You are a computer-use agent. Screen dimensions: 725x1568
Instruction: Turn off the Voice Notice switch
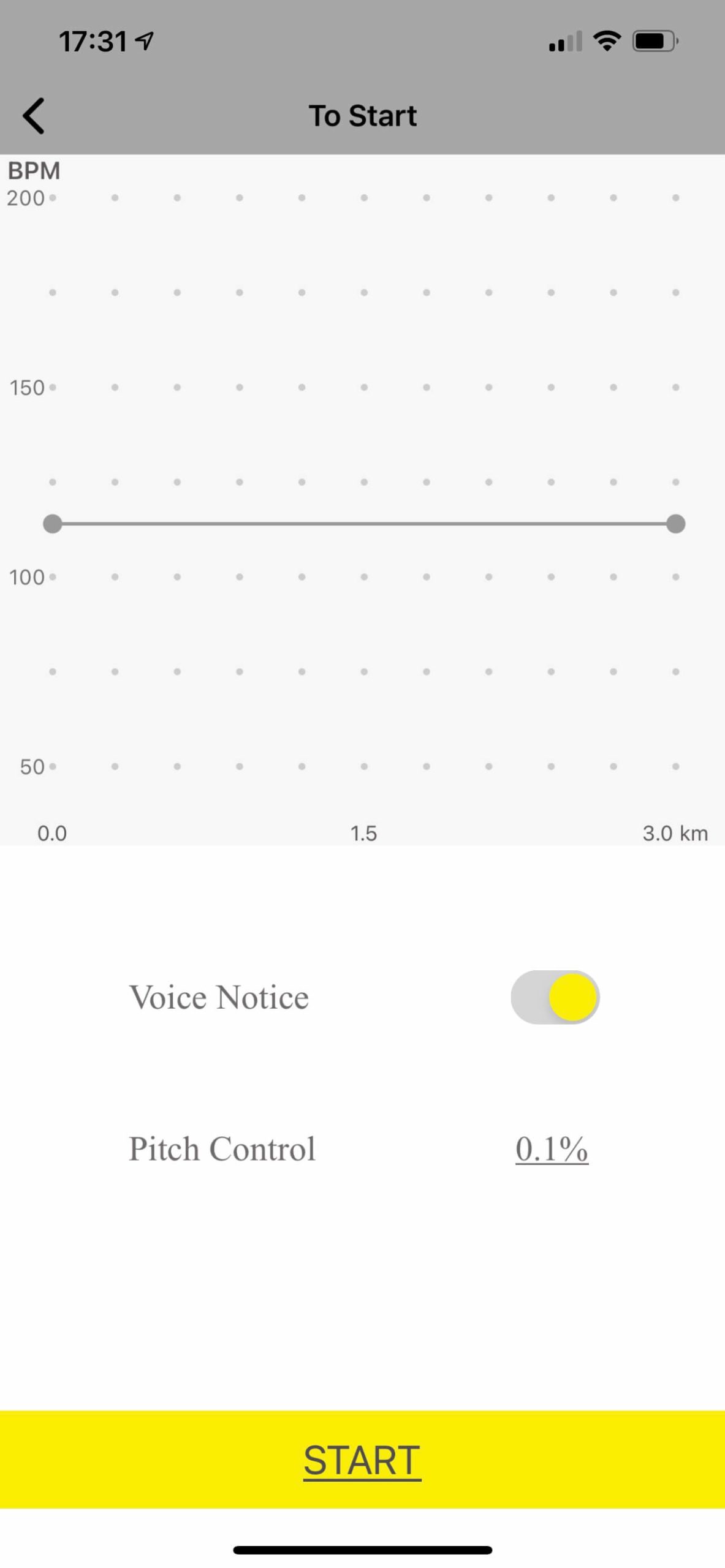555,997
